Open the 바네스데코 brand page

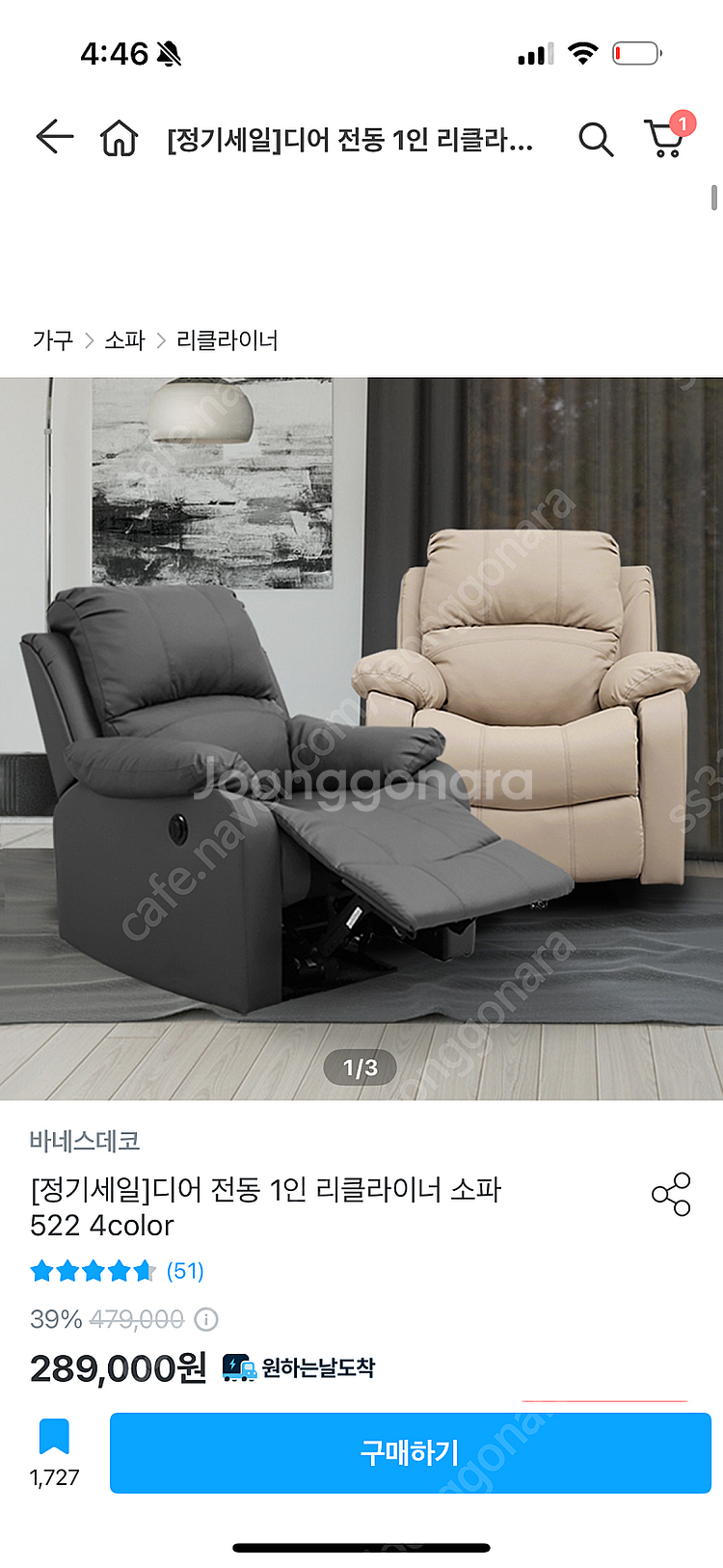click(85, 1142)
